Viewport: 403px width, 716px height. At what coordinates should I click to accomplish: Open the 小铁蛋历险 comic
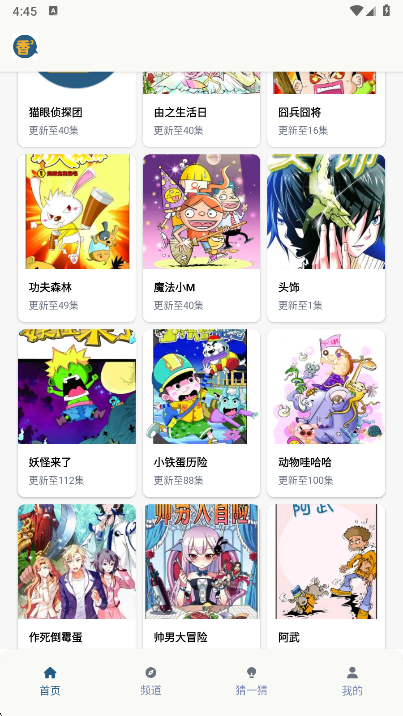tap(201, 413)
